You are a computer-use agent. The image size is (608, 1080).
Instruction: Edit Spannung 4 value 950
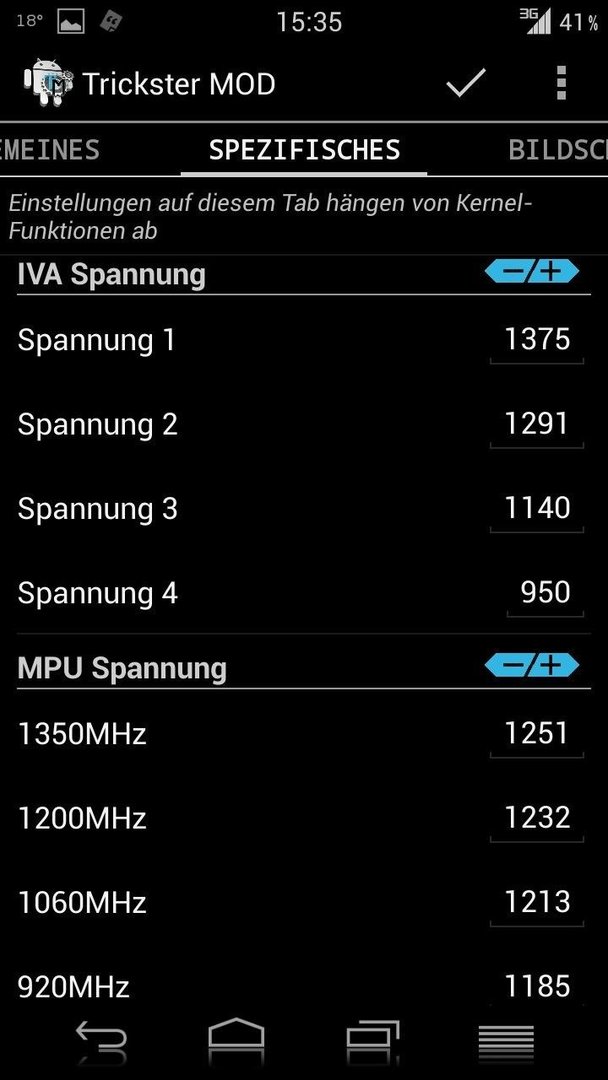pos(545,592)
